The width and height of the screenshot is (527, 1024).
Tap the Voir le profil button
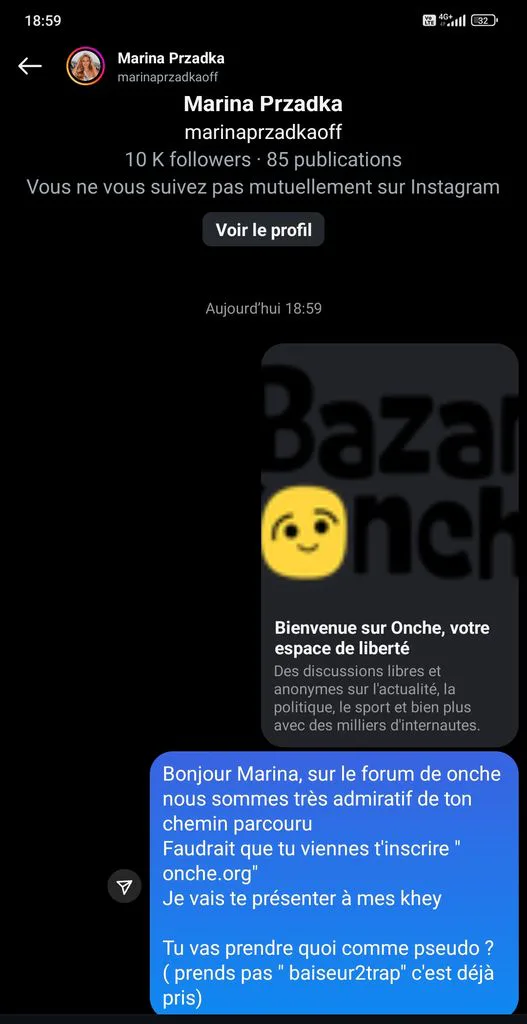(x=263, y=230)
